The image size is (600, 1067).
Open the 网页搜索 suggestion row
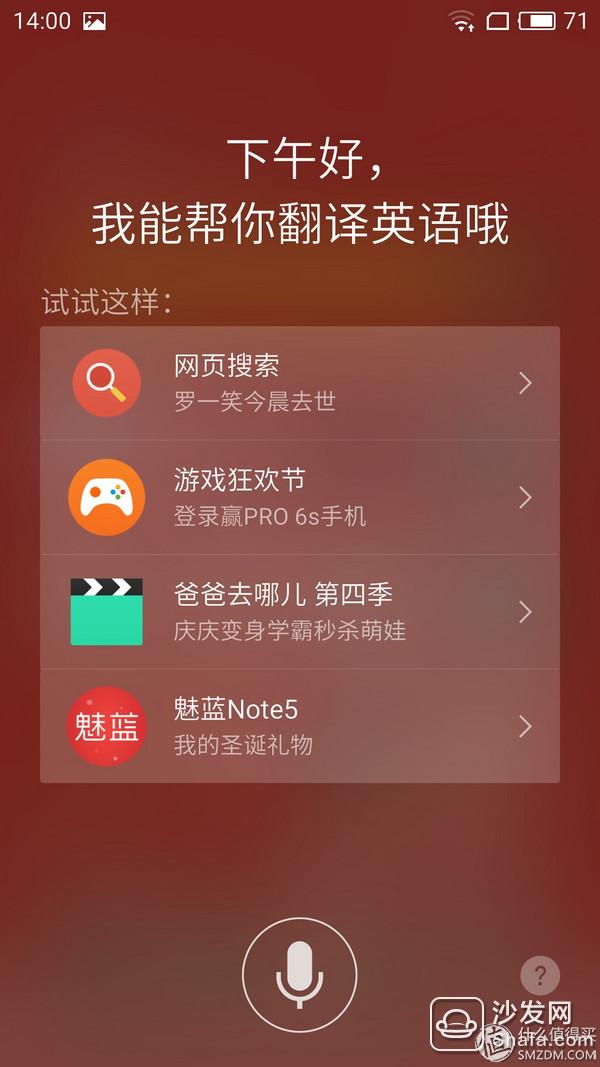300,383
